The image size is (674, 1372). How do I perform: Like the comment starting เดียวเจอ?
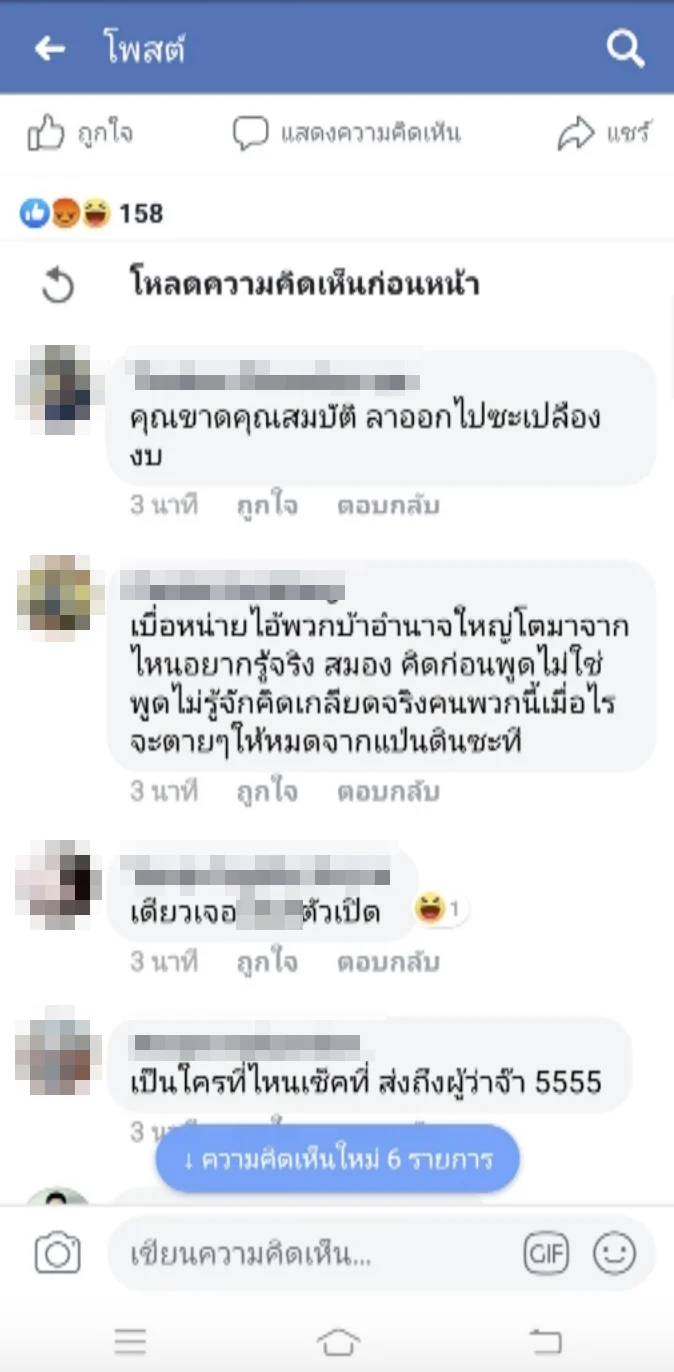click(x=267, y=962)
